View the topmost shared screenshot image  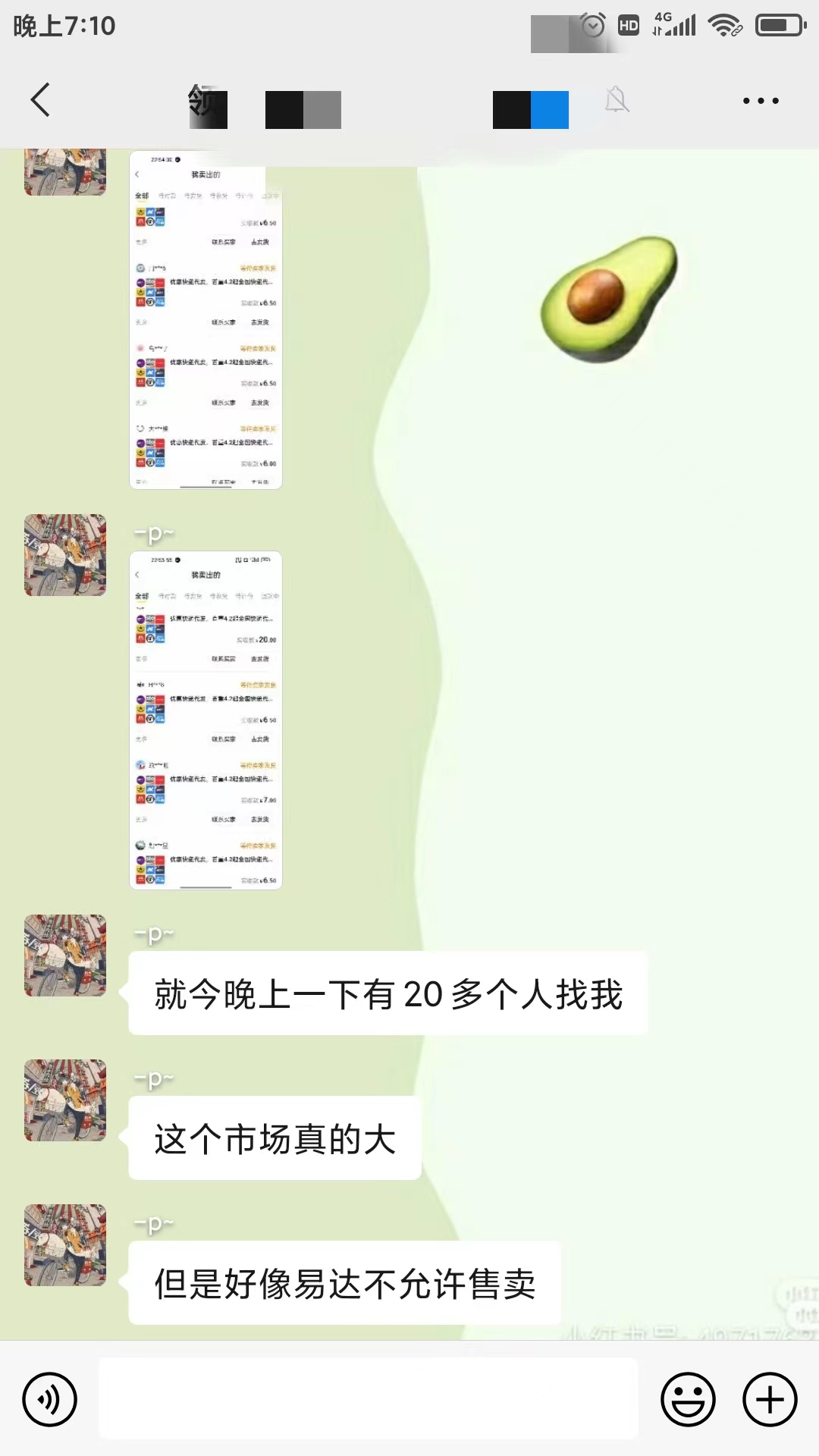(206, 319)
